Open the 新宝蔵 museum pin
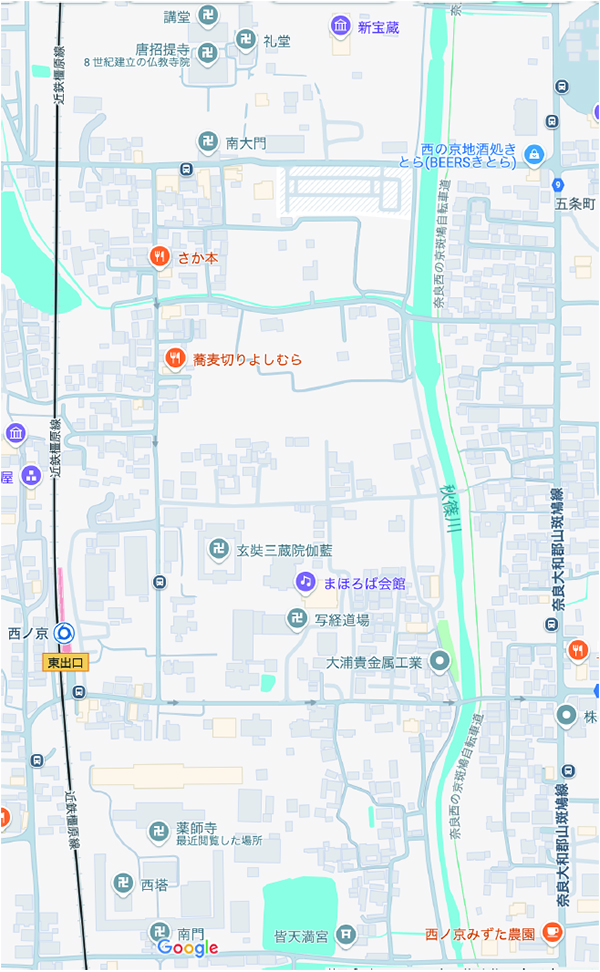The image size is (600, 972). pyautogui.click(x=340, y=27)
